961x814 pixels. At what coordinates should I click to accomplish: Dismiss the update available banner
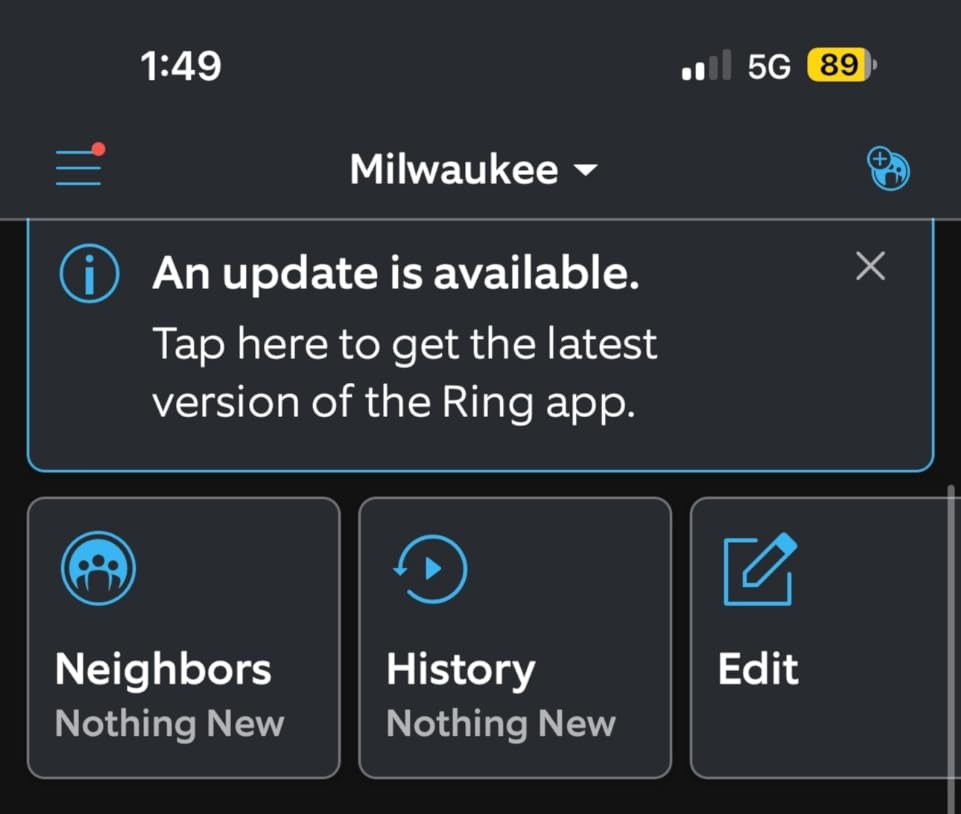[x=871, y=266]
